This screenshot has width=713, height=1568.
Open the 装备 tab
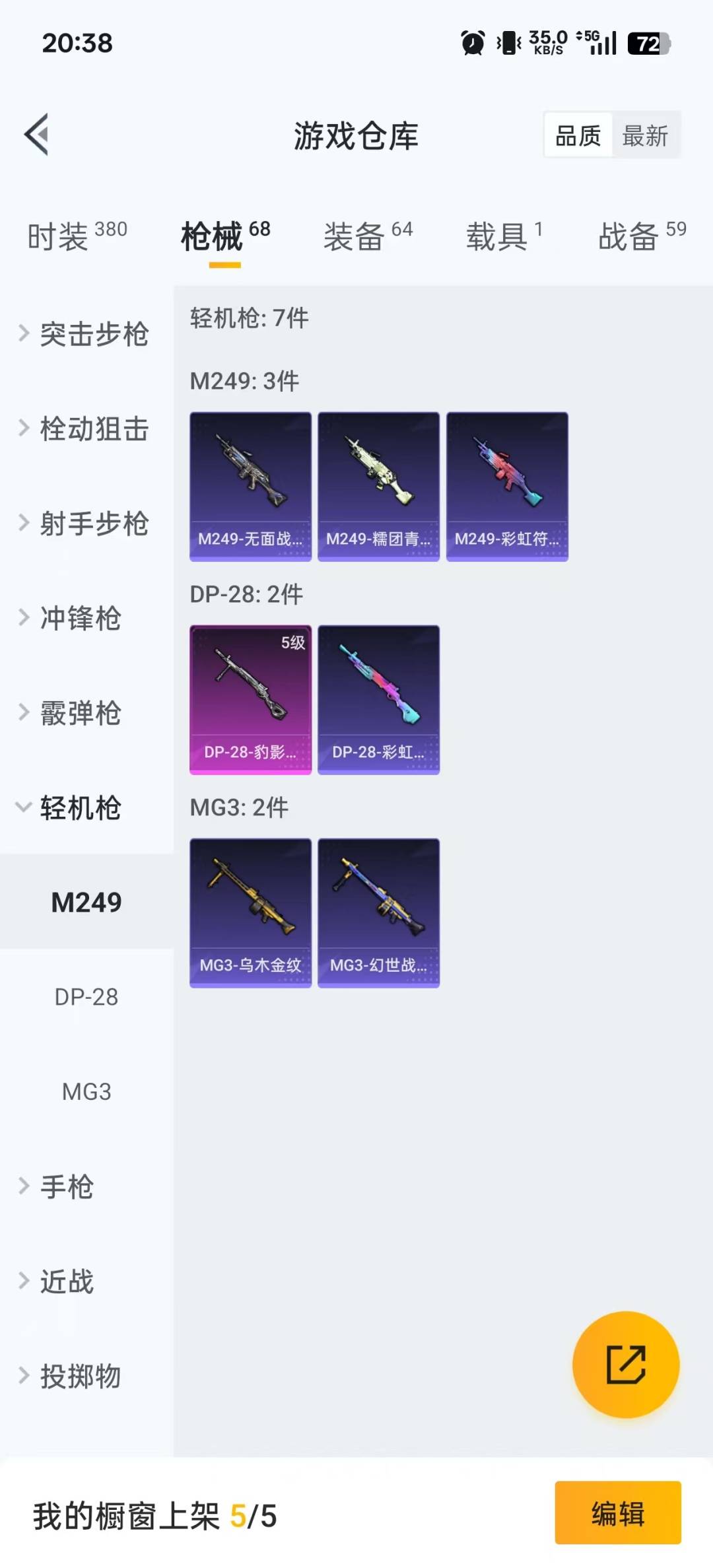(367, 236)
